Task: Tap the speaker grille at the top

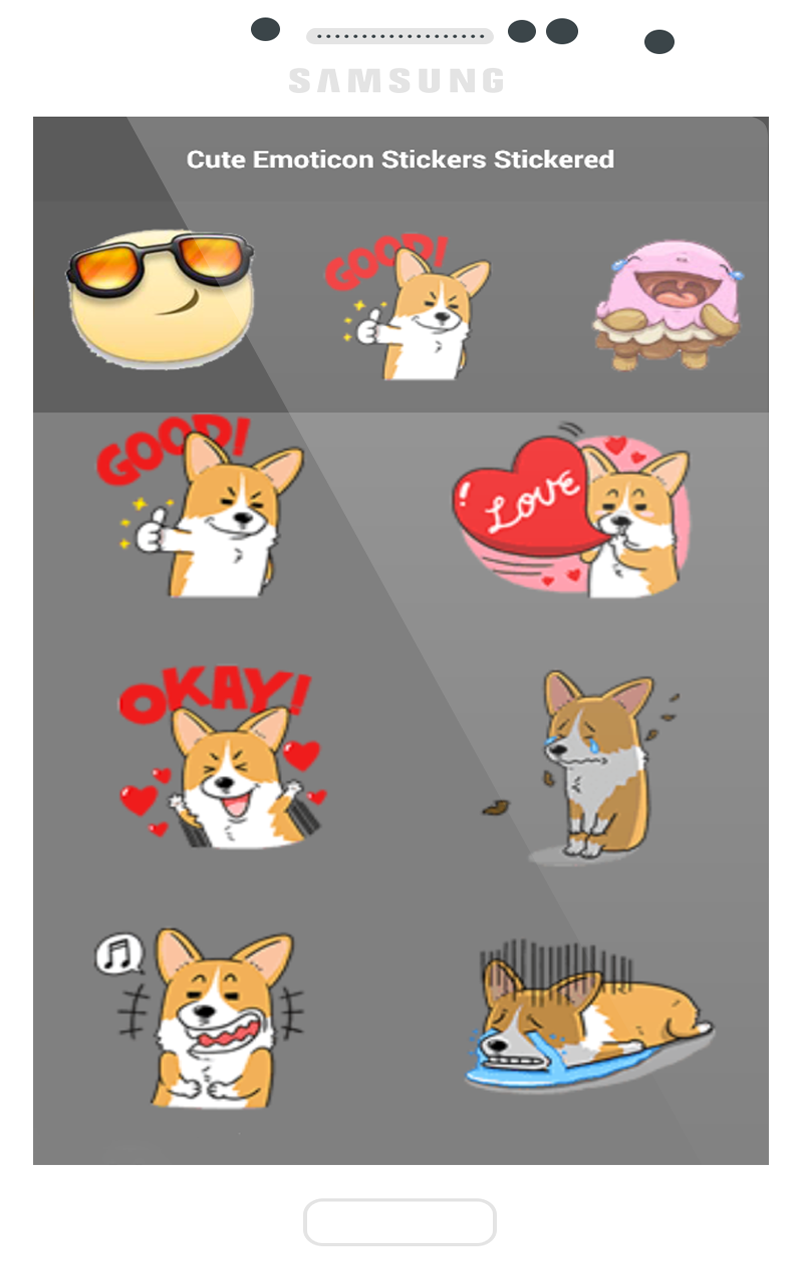Action: click(399, 35)
